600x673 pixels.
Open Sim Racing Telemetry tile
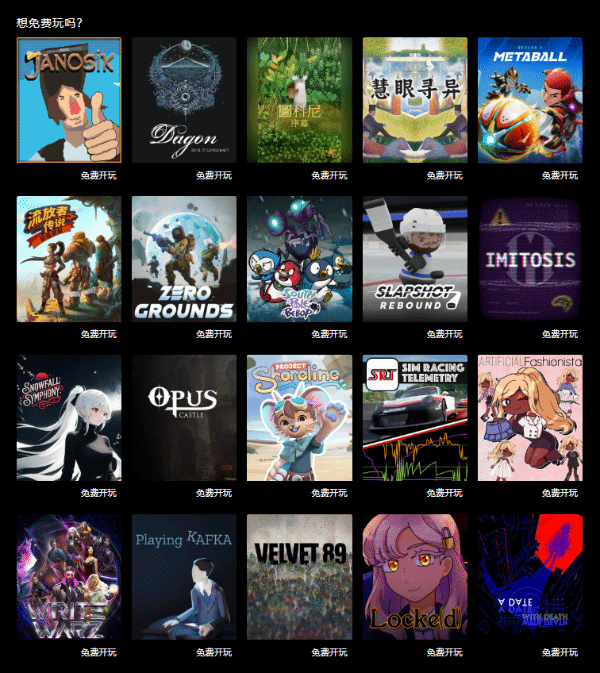(x=414, y=417)
